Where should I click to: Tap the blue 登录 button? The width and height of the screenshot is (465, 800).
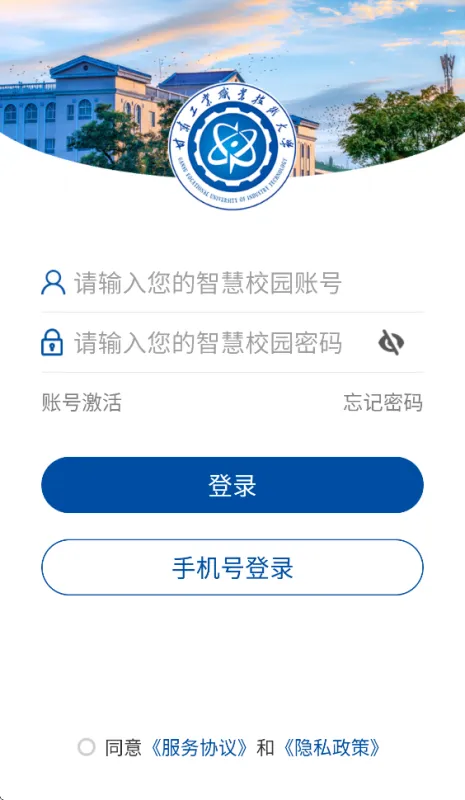pyautogui.click(x=232, y=485)
